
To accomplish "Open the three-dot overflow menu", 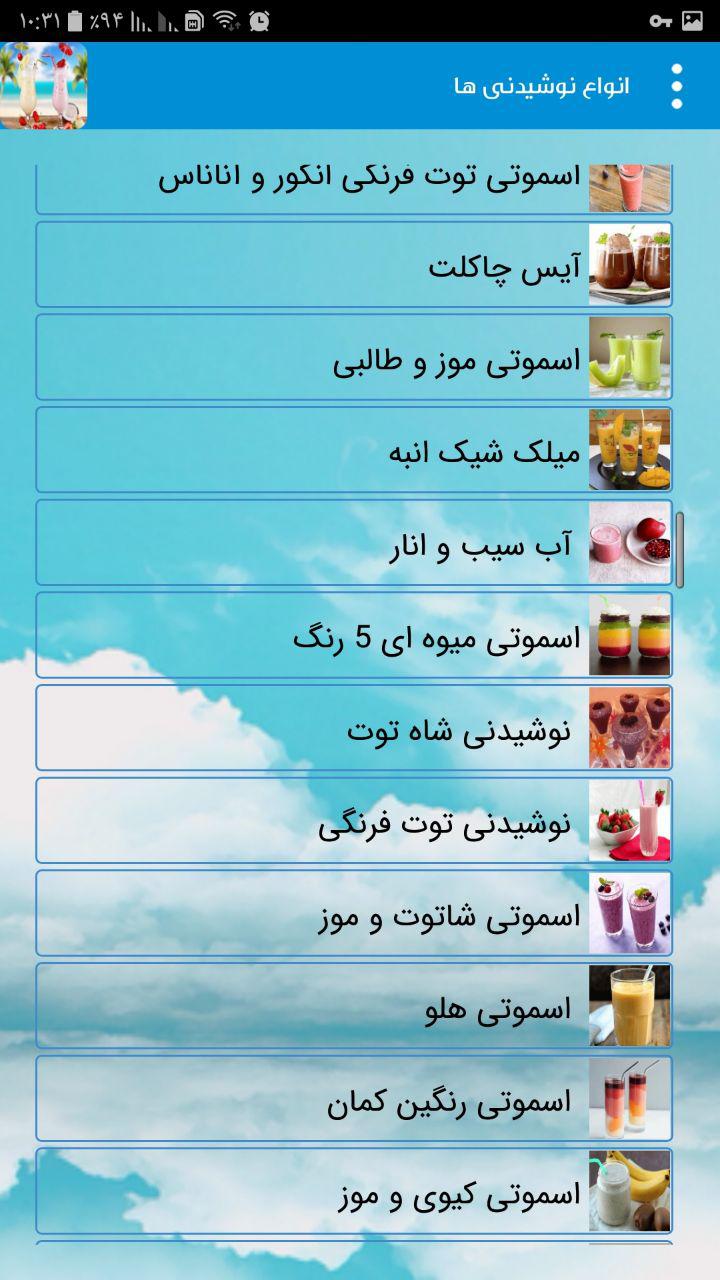I will click(677, 86).
